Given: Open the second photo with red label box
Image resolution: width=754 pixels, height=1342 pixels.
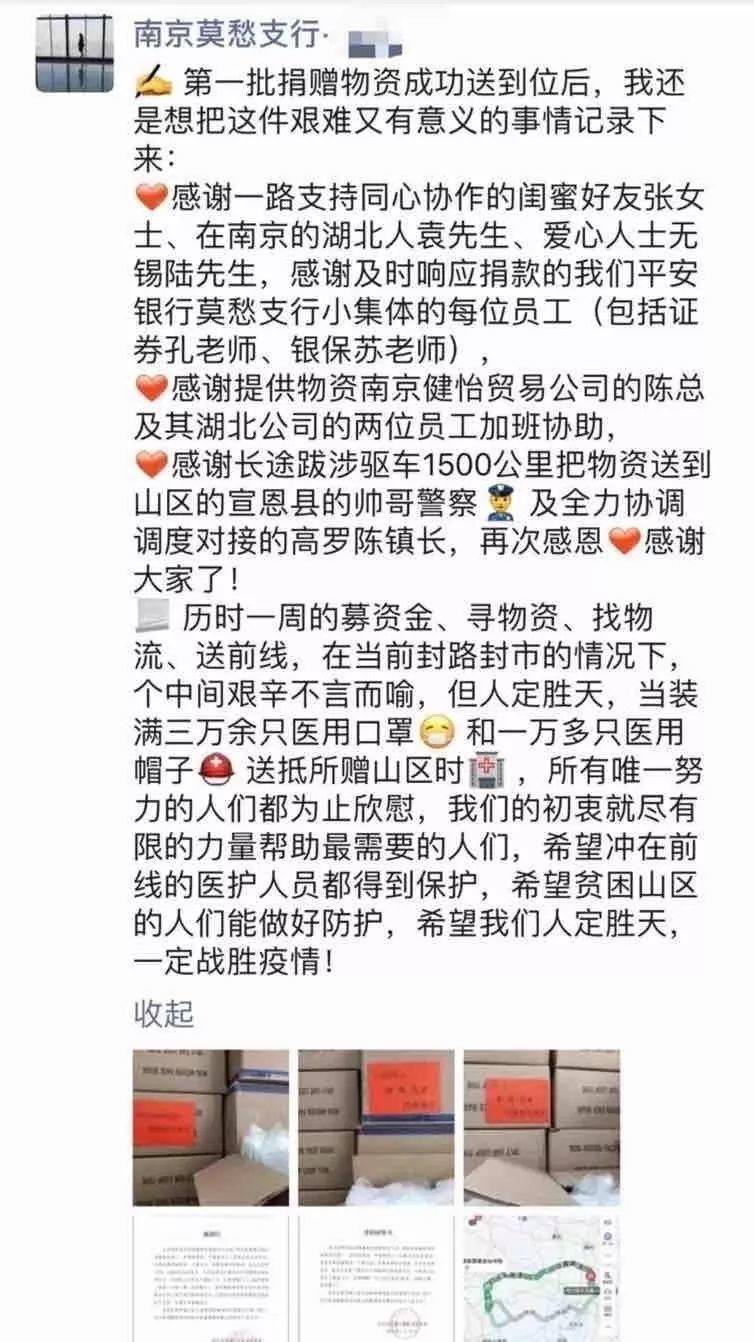Looking at the screenshot, I should pyautogui.click(x=376, y=1128).
